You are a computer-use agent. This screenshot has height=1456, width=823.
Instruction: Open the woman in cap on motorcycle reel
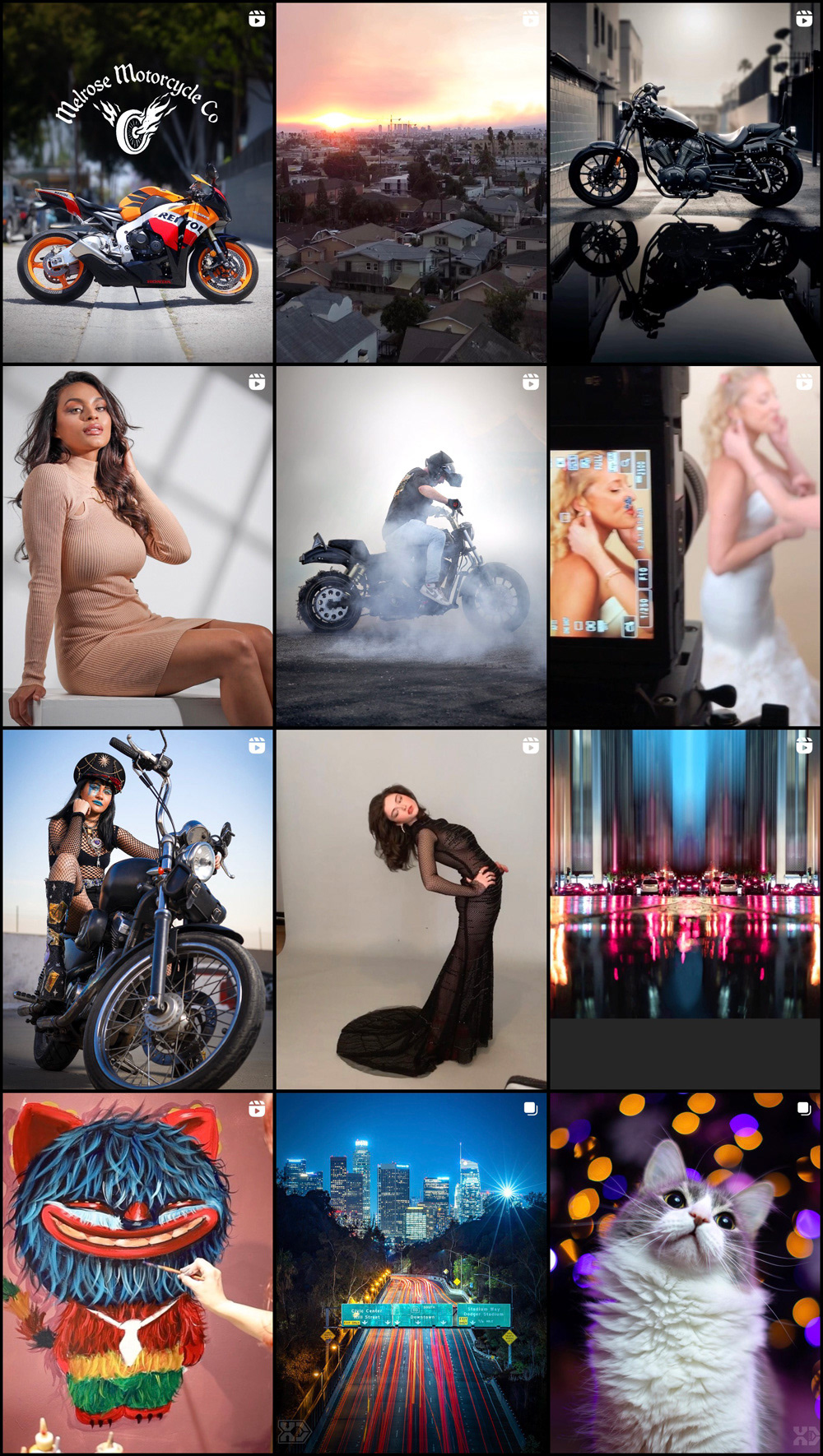point(137,910)
